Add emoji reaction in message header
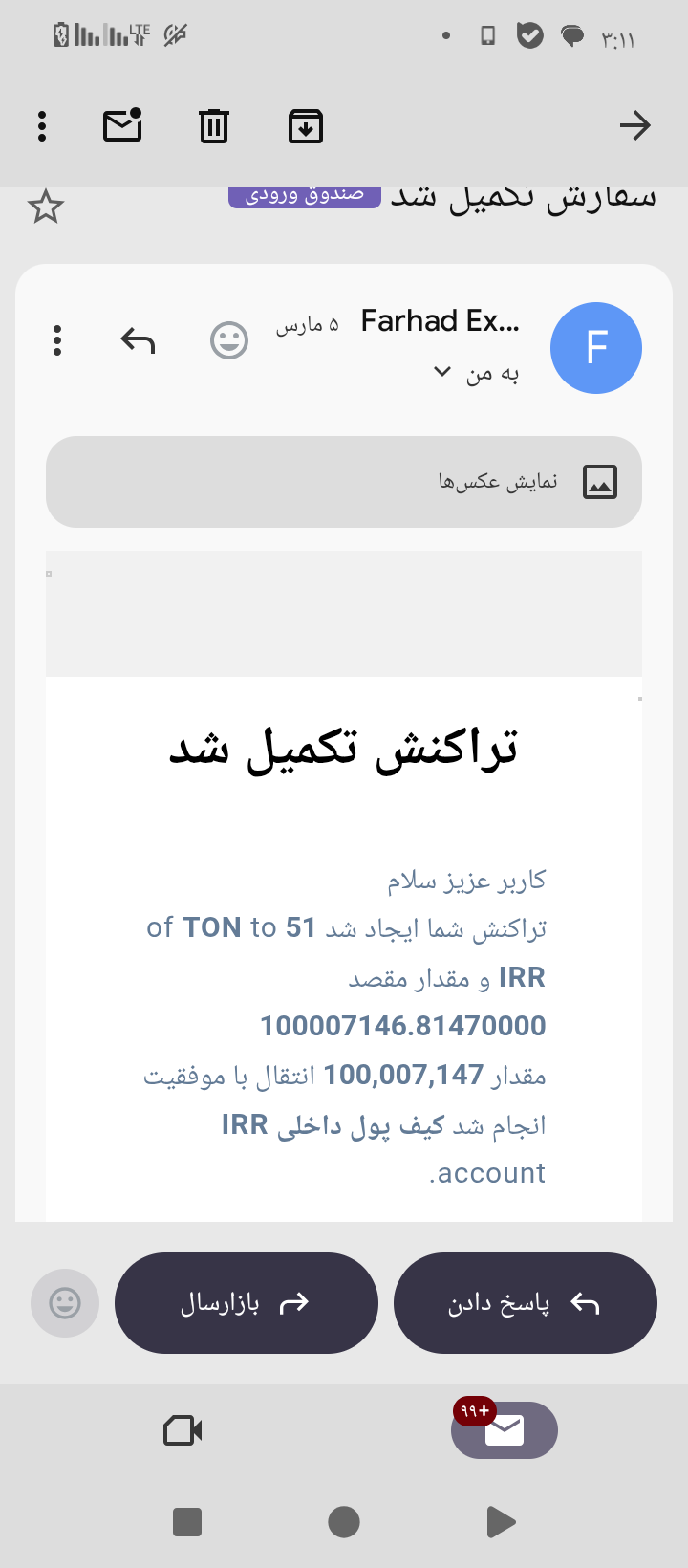Viewport: 688px width, 1568px height. (229, 340)
